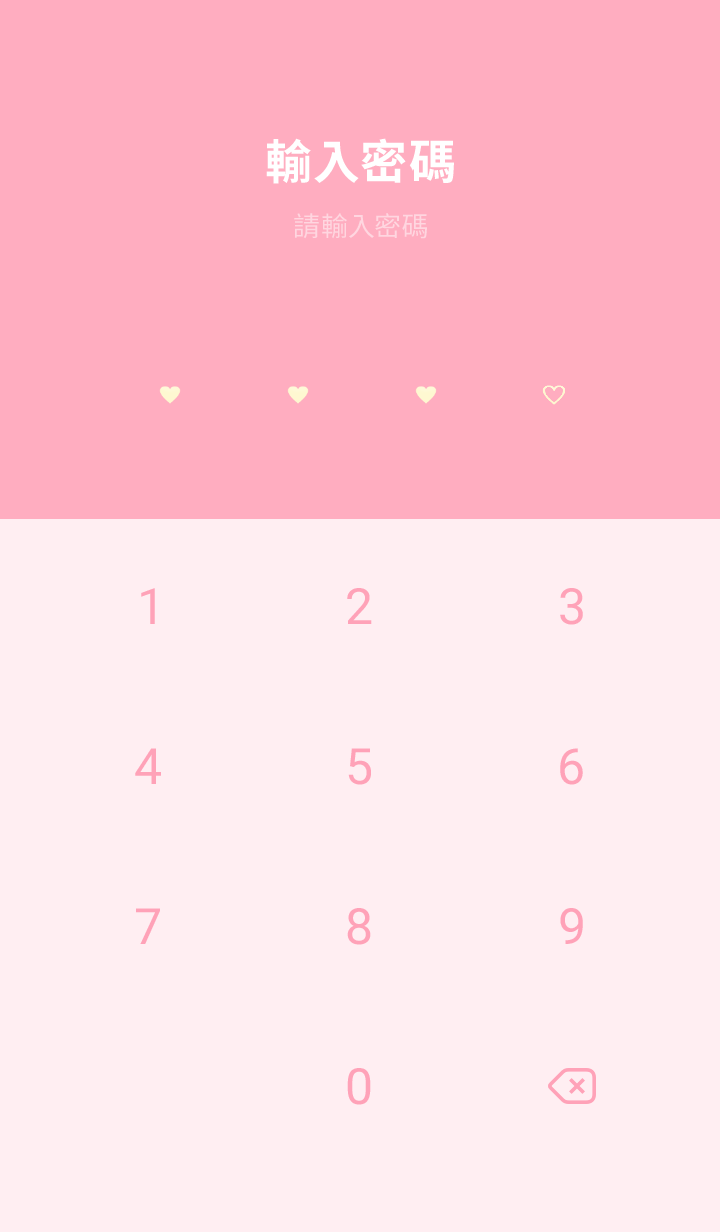The width and height of the screenshot is (720, 1232).
Task: Select digit 3 on the passcode pad
Action: (x=571, y=607)
